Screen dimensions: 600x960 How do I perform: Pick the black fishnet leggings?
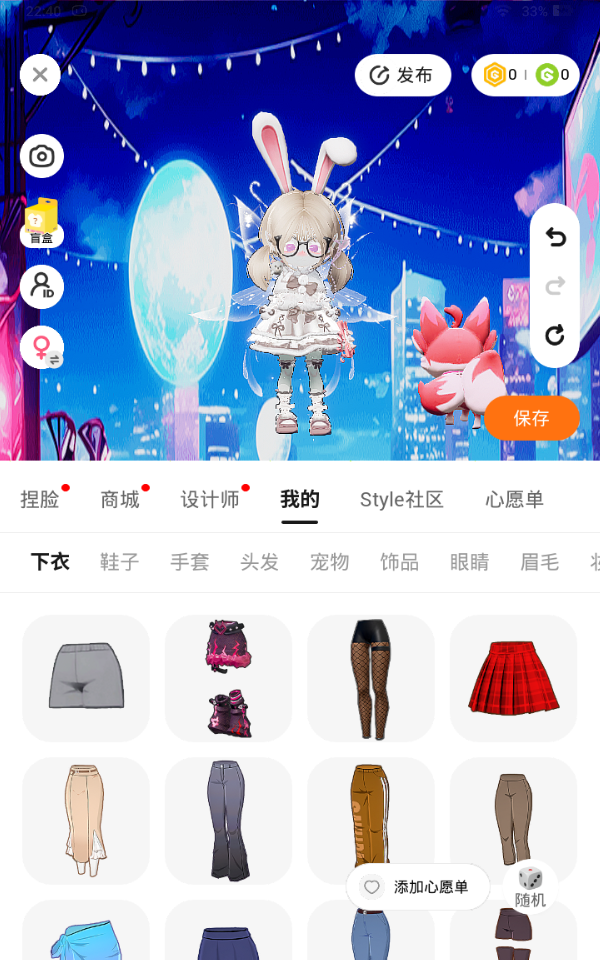tap(370, 678)
